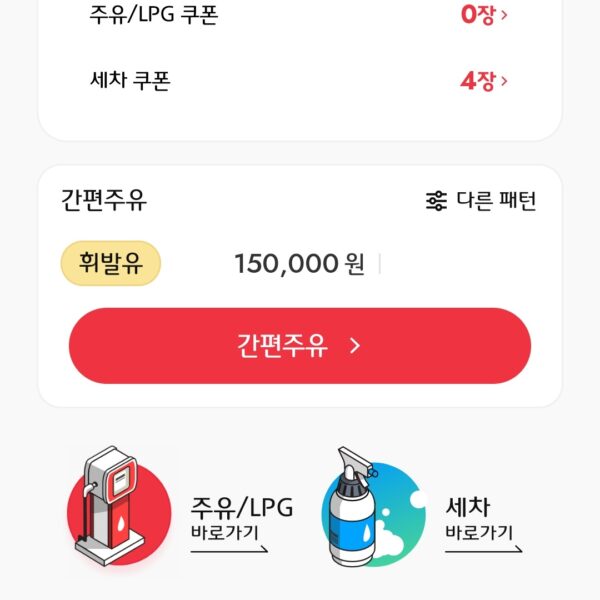Change the 휘발유 fuel type chip
Viewport: 600px width, 600px height.
(111, 264)
